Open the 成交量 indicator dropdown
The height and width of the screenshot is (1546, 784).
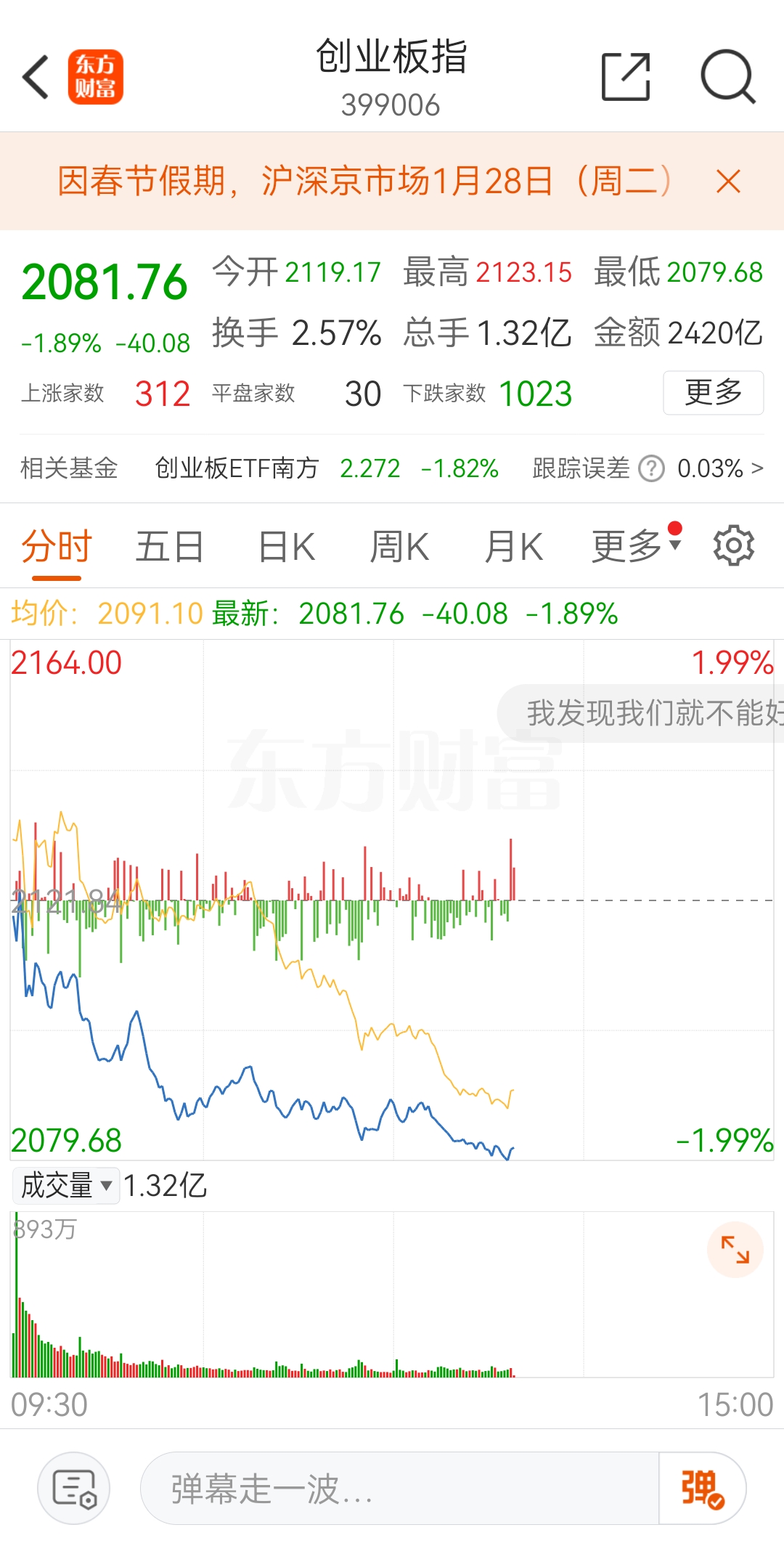tap(66, 1186)
